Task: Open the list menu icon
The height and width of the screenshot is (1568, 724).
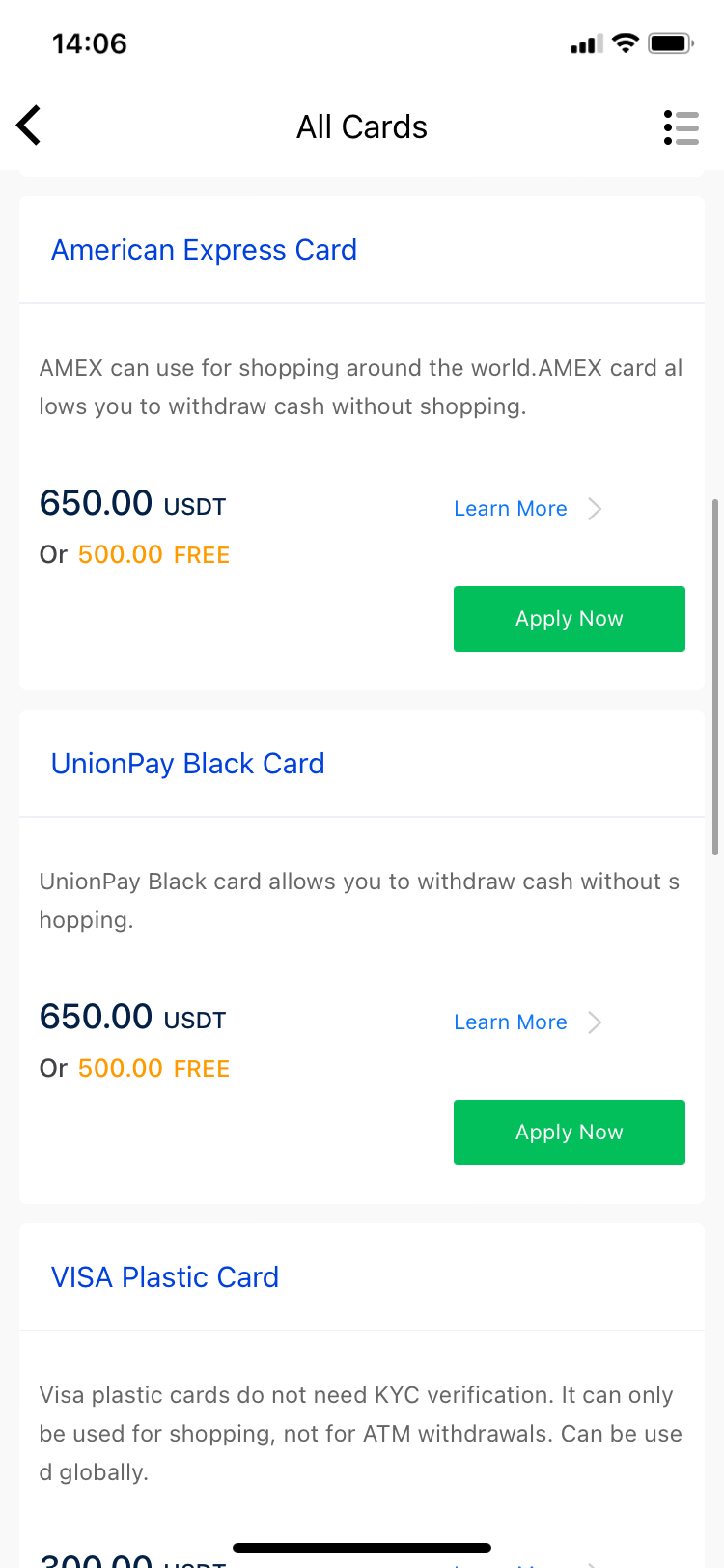Action: (x=681, y=127)
